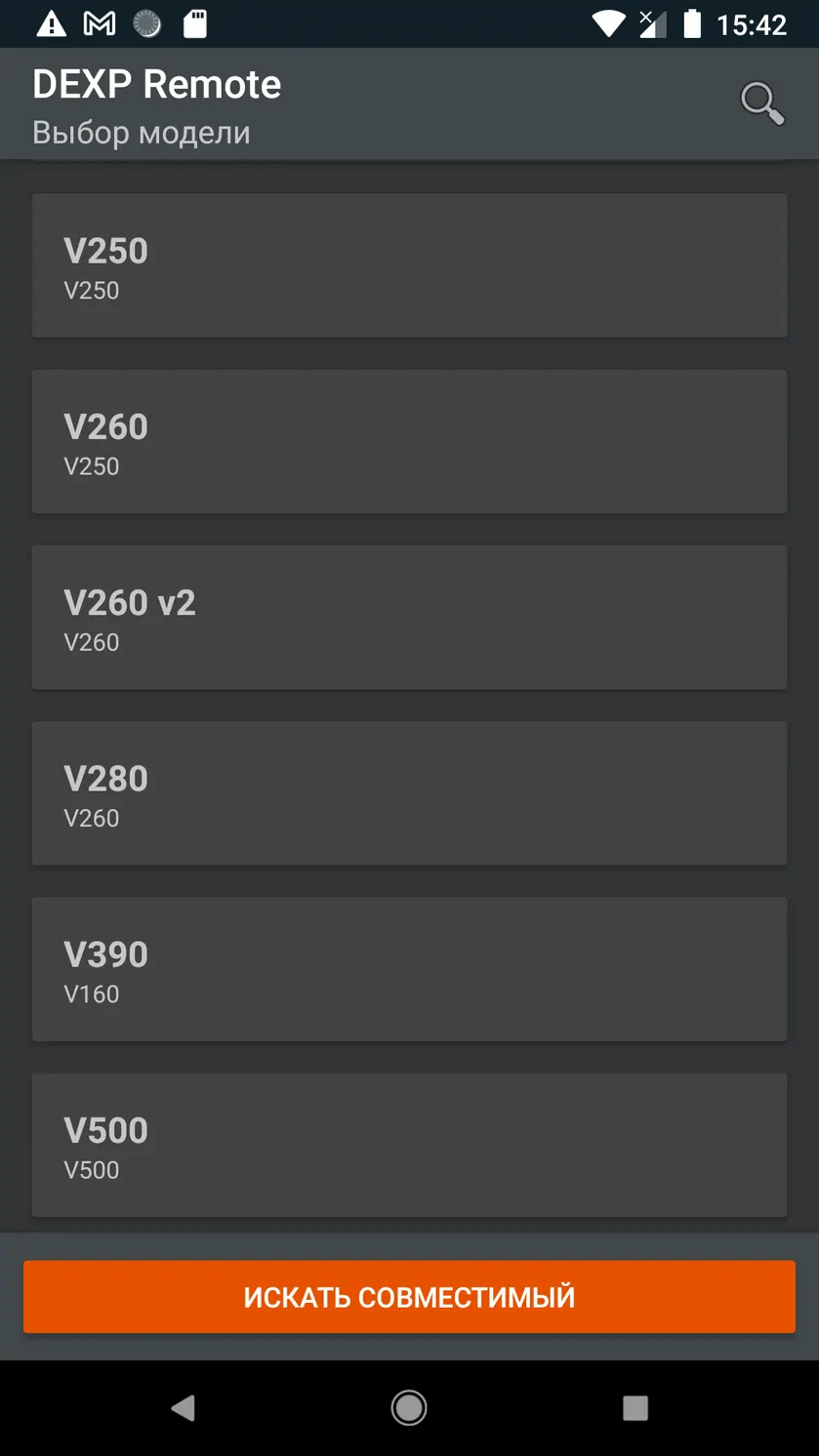
Task: Open the search magnifier icon
Action: [x=762, y=103]
